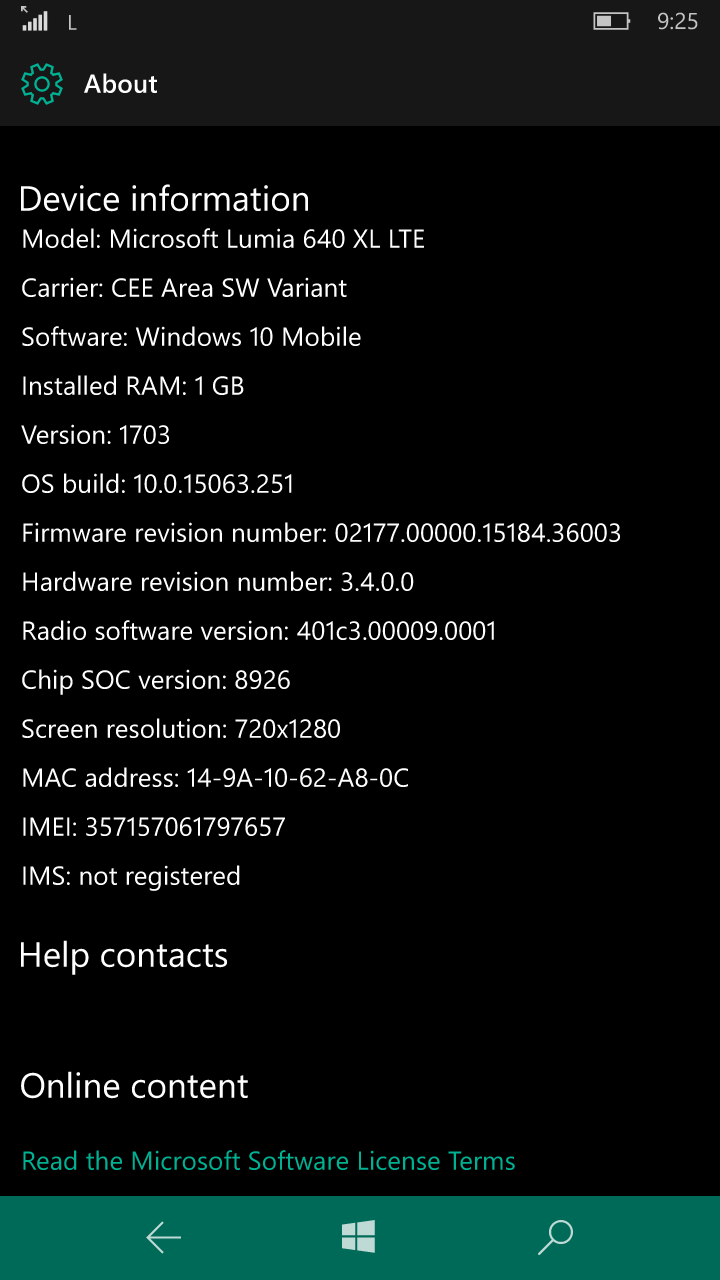
Task: Tap the Windows Start button
Action: pyautogui.click(x=359, y=1237)
